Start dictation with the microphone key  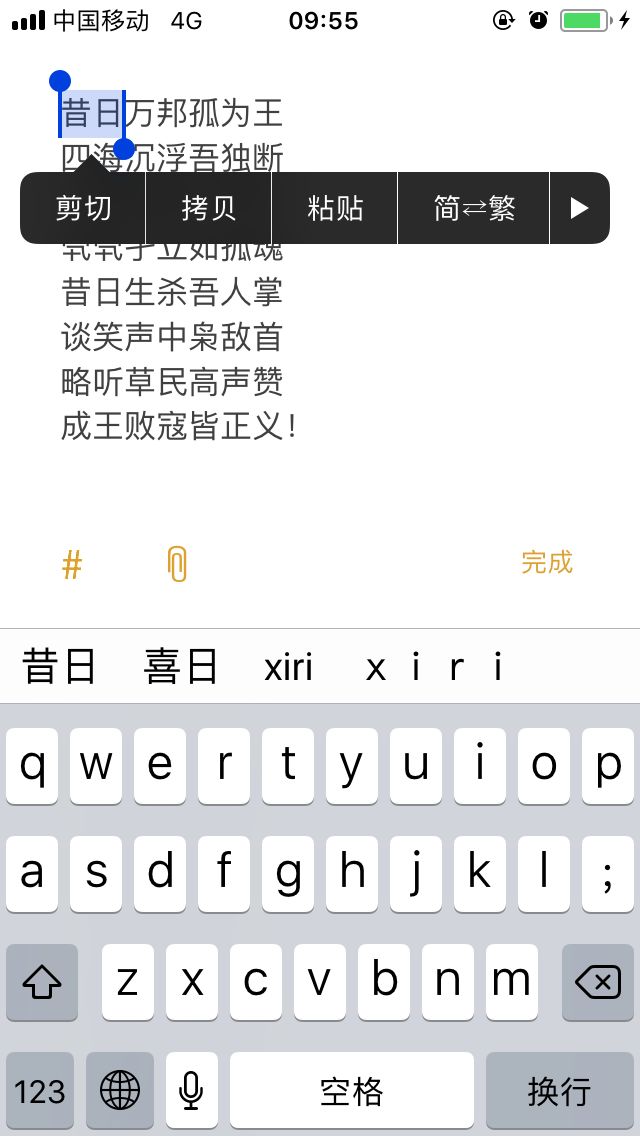point(192,1090)
